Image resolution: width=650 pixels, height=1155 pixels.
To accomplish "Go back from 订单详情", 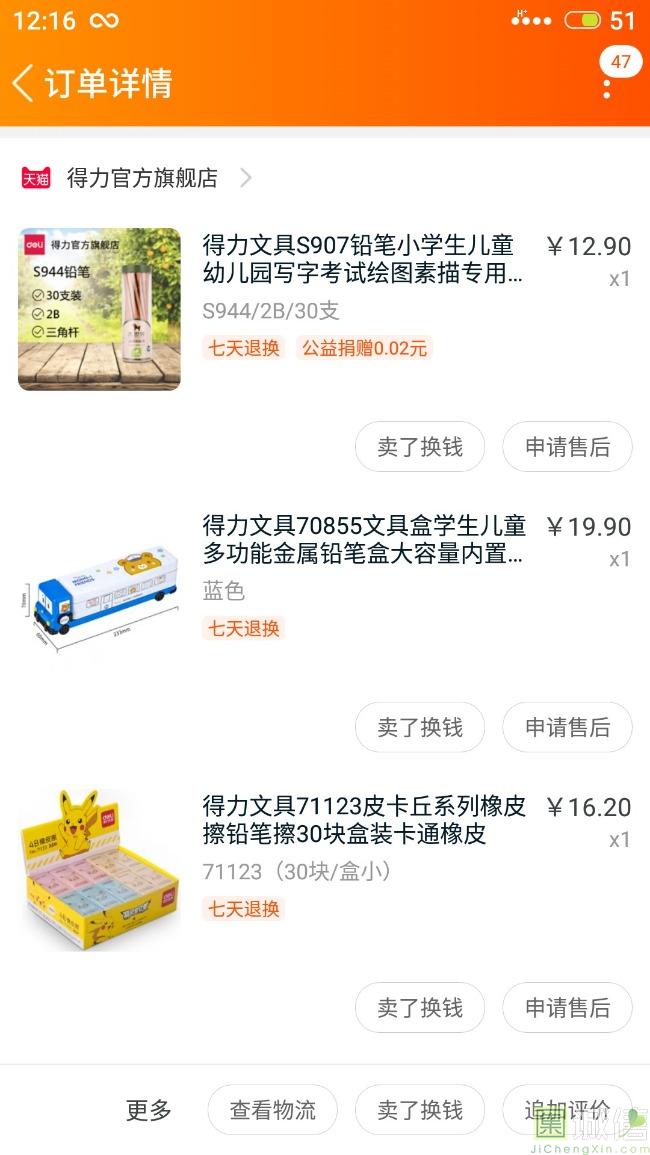I will (x=24, y=82).
